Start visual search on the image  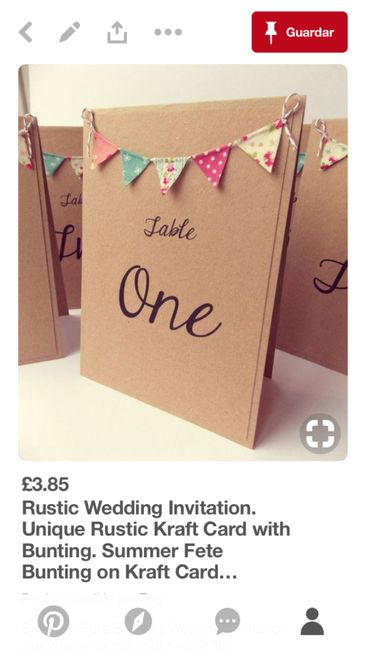320,433
